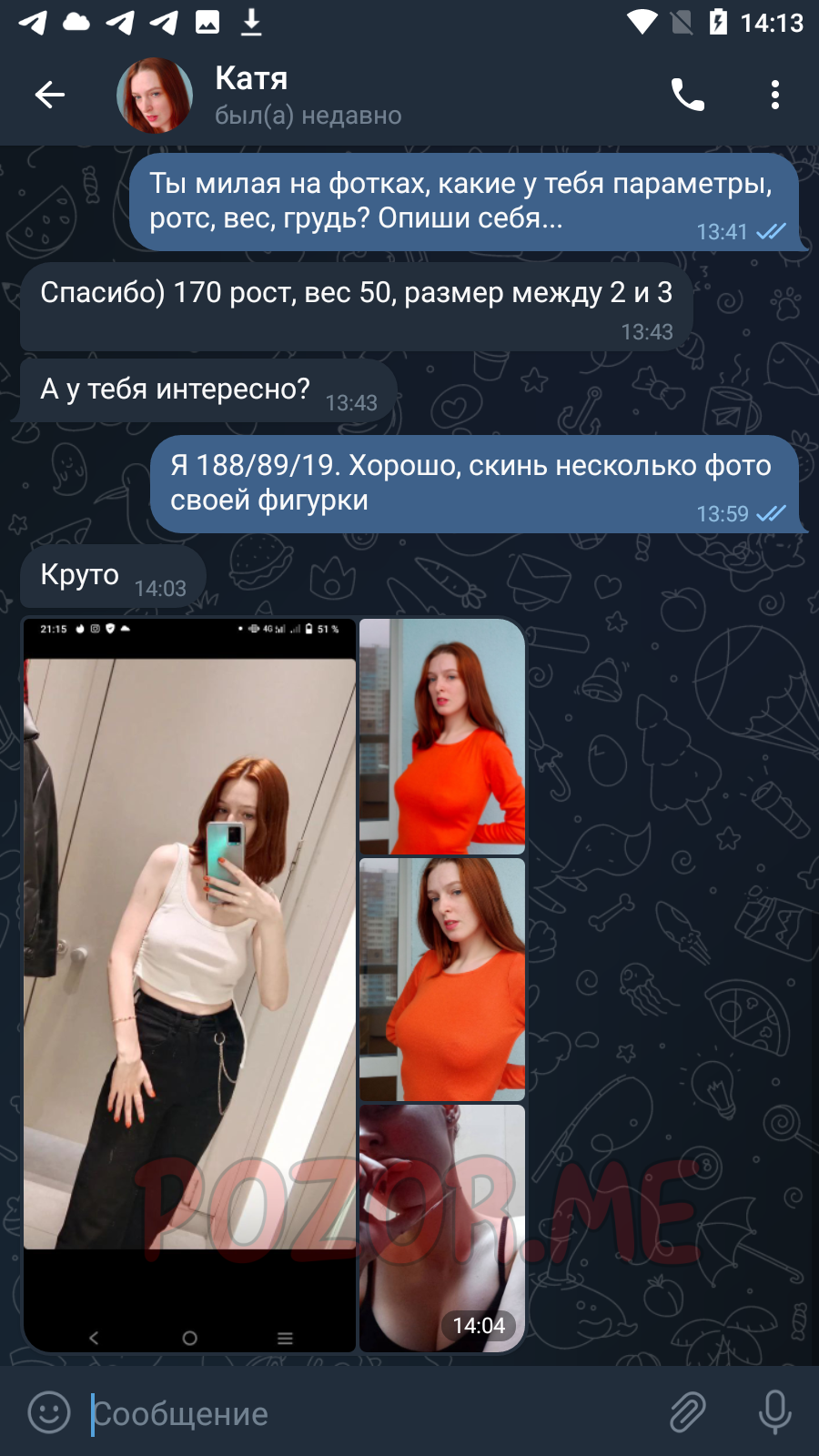Open the emoji picker
This screenshot has width=819, height=1456.
click(x=49, y=1413)
